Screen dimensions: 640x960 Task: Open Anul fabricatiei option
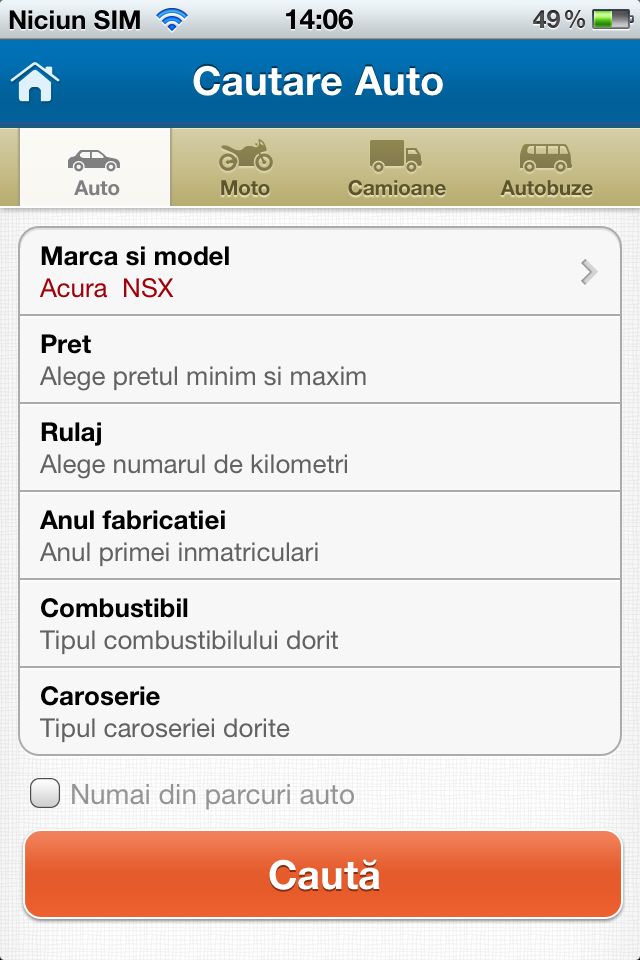(x=320, y=536)
